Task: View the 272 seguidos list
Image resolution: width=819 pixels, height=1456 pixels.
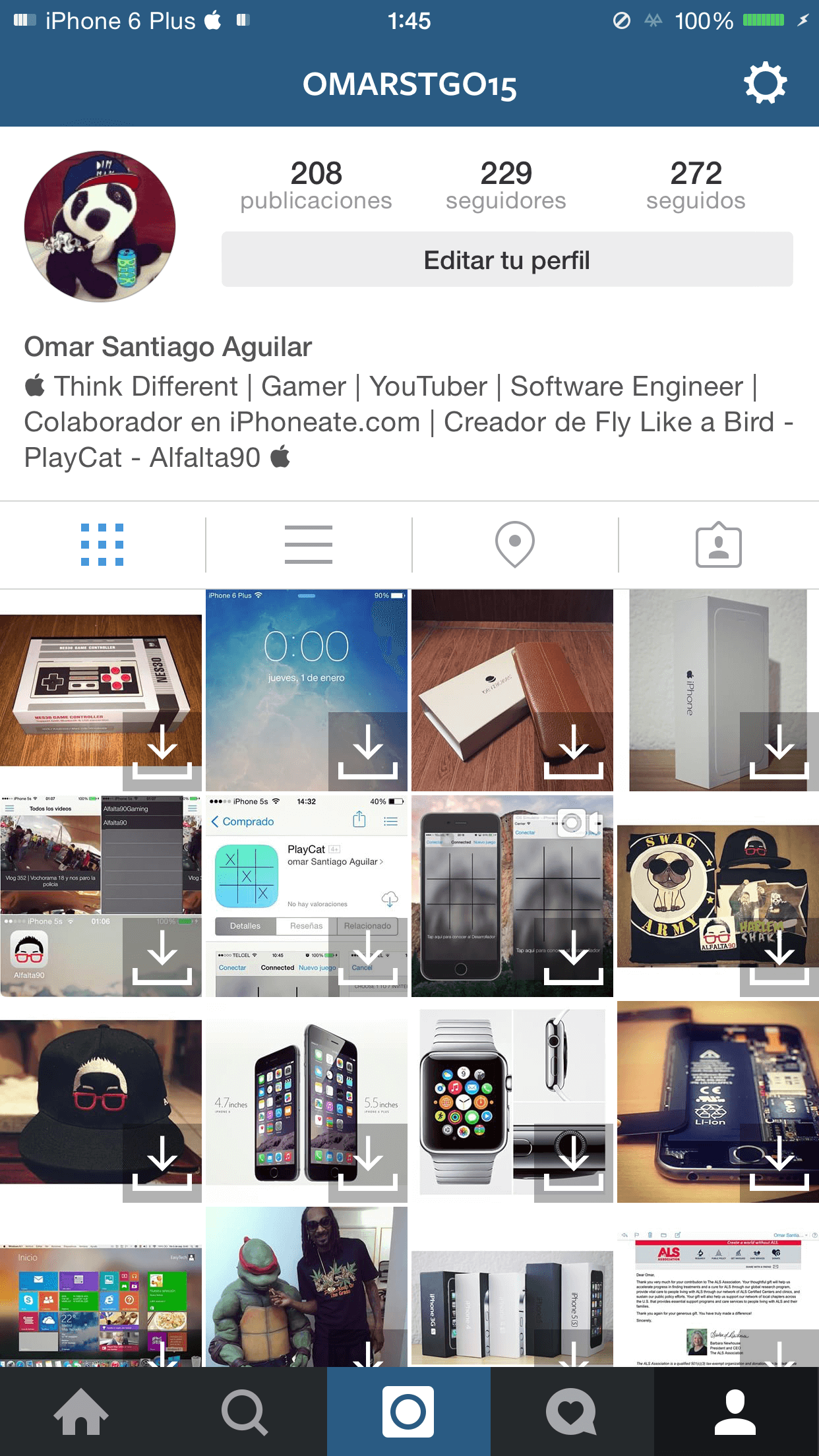Action: pyautogui.click(x=696, y=185)
